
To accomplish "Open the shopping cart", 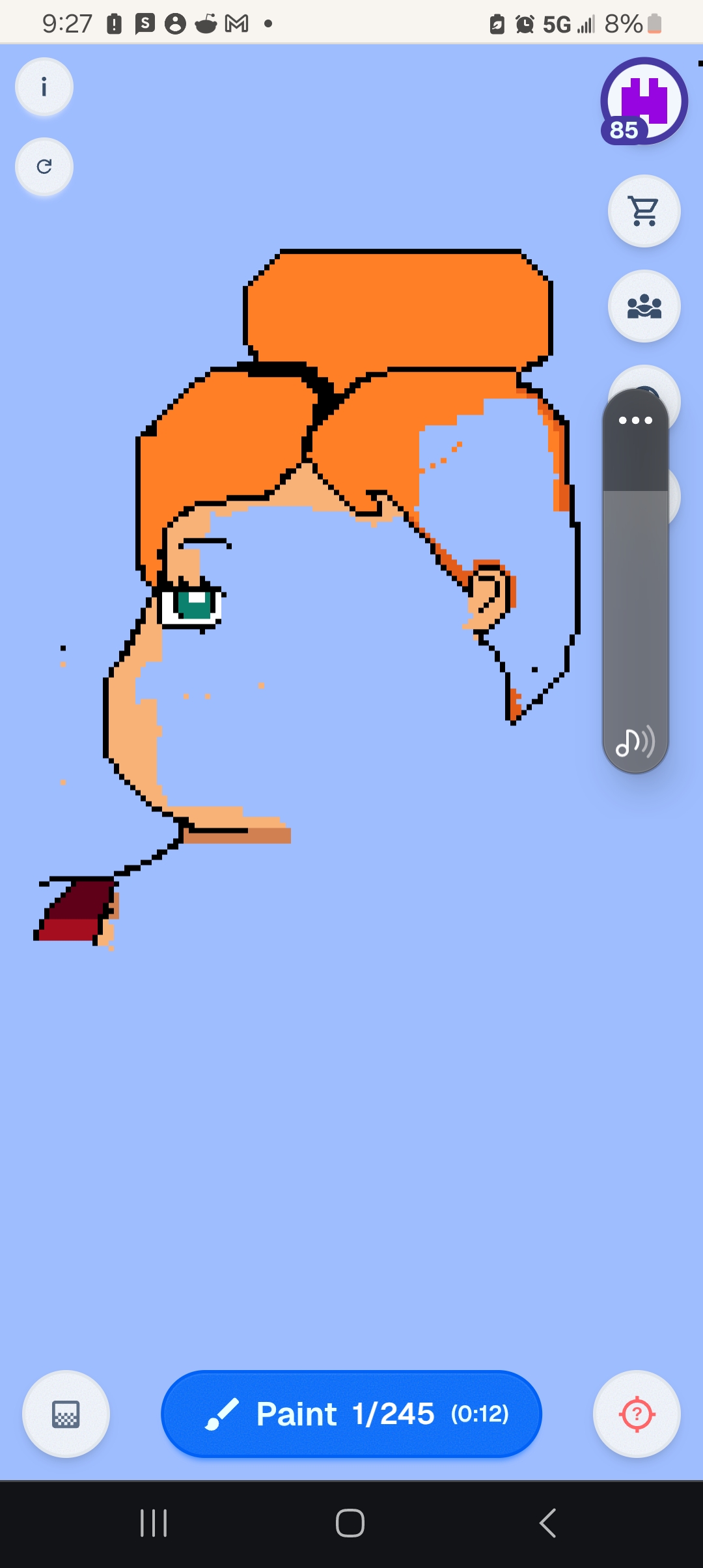I will [x=644, y=211].
